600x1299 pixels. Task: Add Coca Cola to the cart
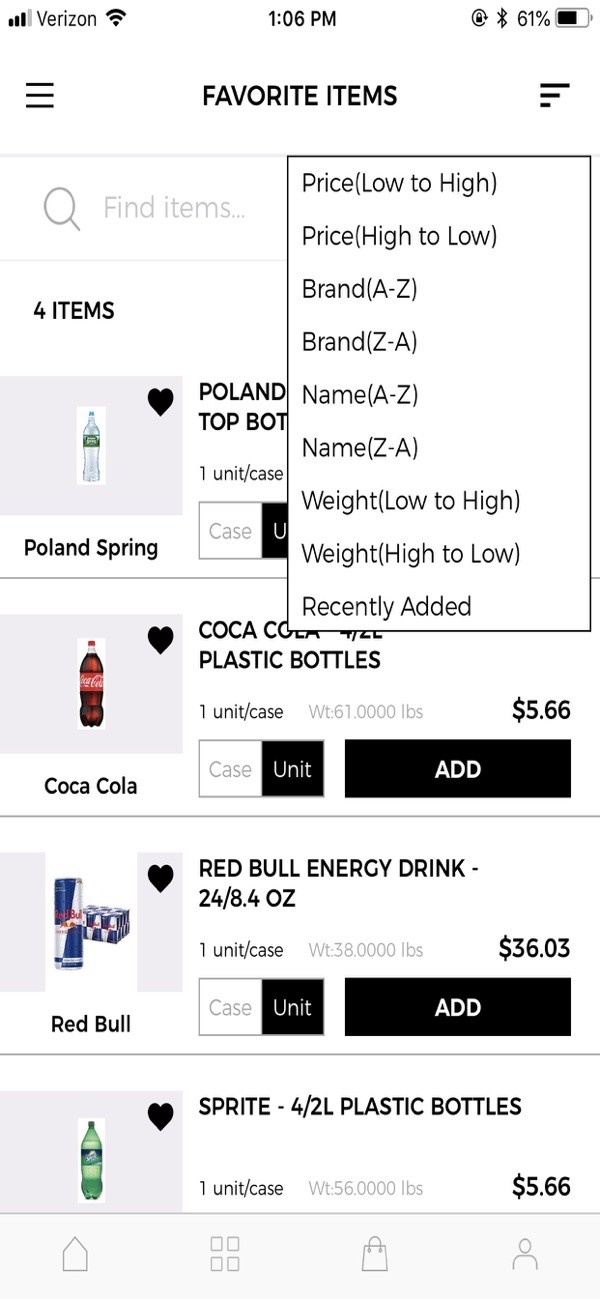[457, 769]
